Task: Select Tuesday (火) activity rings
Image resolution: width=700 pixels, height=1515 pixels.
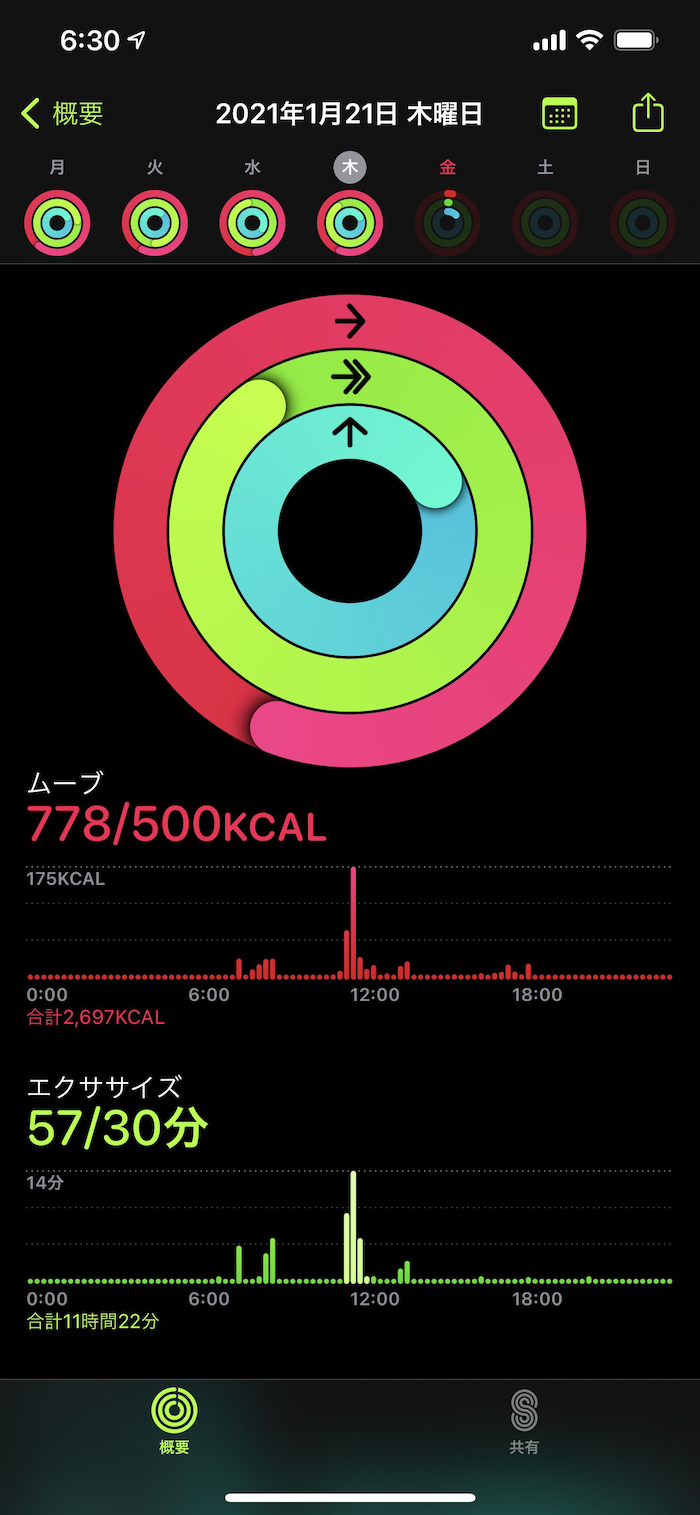Action: [155, 222]
